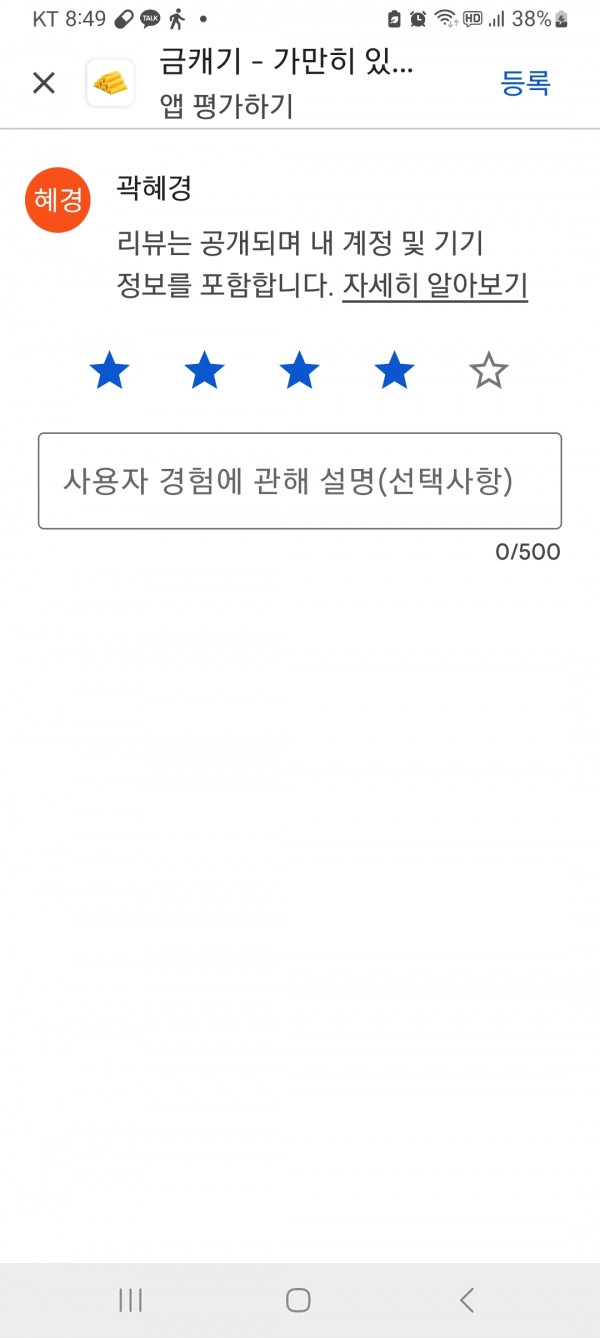Give the full five-star rating

tap(489, 372)
